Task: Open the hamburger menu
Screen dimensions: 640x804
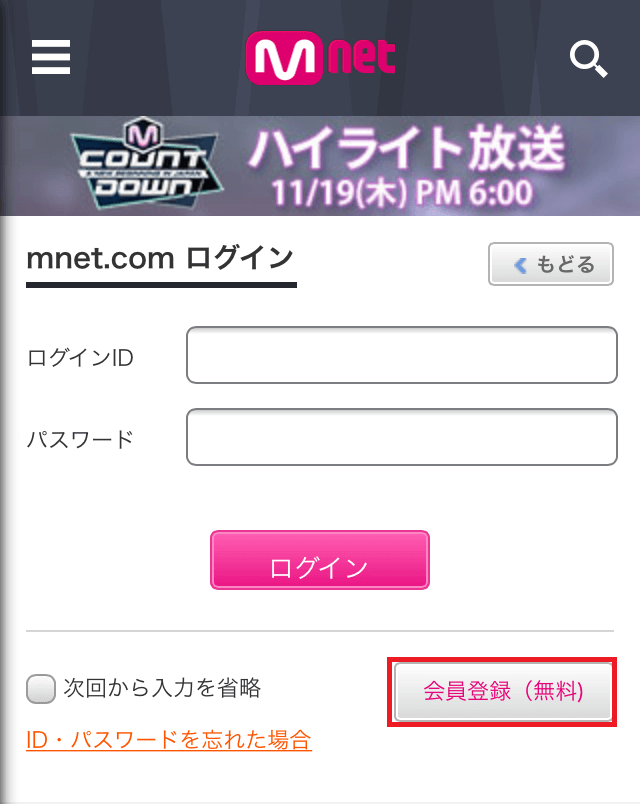Action: (x=50, y=57)
